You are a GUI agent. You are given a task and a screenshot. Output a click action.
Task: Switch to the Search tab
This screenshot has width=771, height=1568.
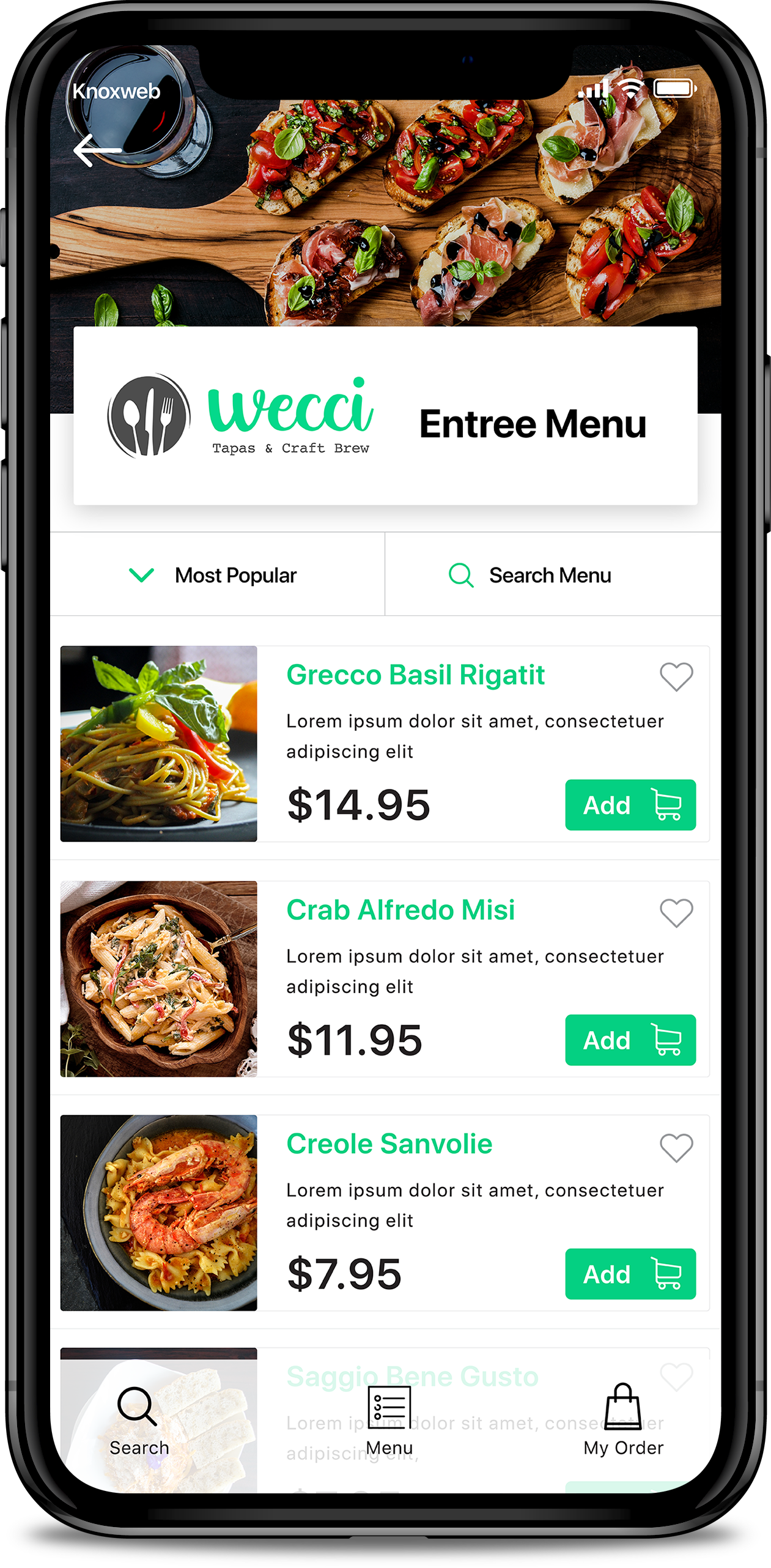click(139, 1421)
